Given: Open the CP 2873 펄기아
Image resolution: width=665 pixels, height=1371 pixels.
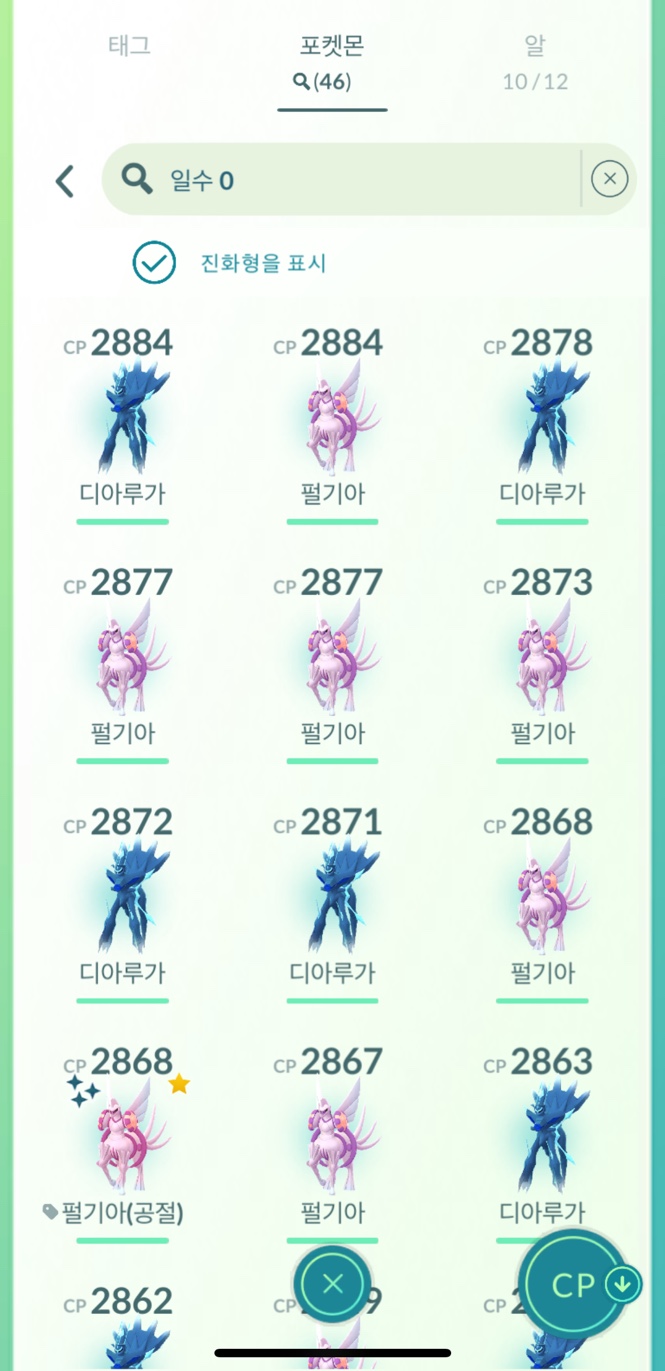Looking at the screenshot, I should [x=541, y=660].
